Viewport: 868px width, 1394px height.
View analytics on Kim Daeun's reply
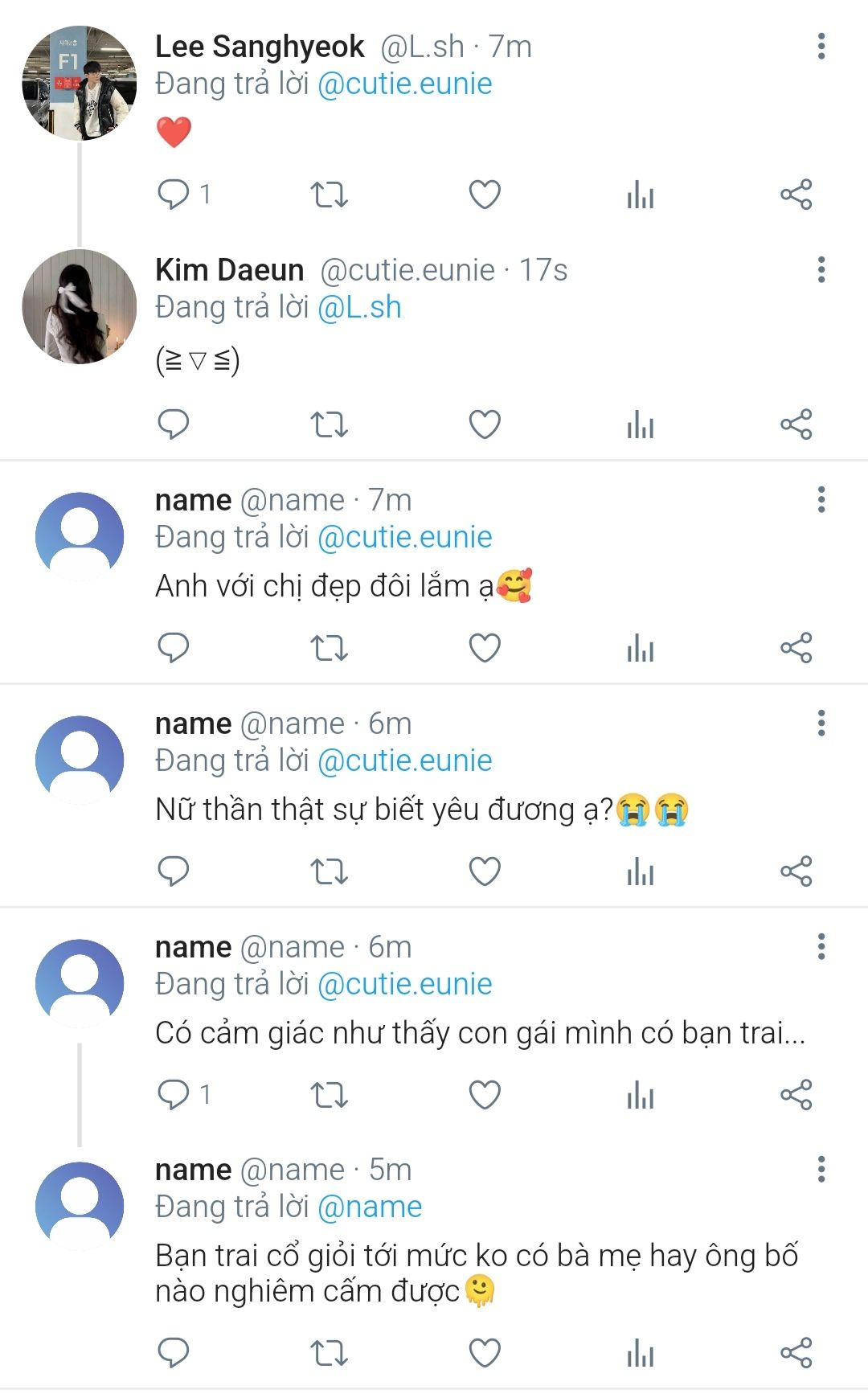[x=641, y=424]
